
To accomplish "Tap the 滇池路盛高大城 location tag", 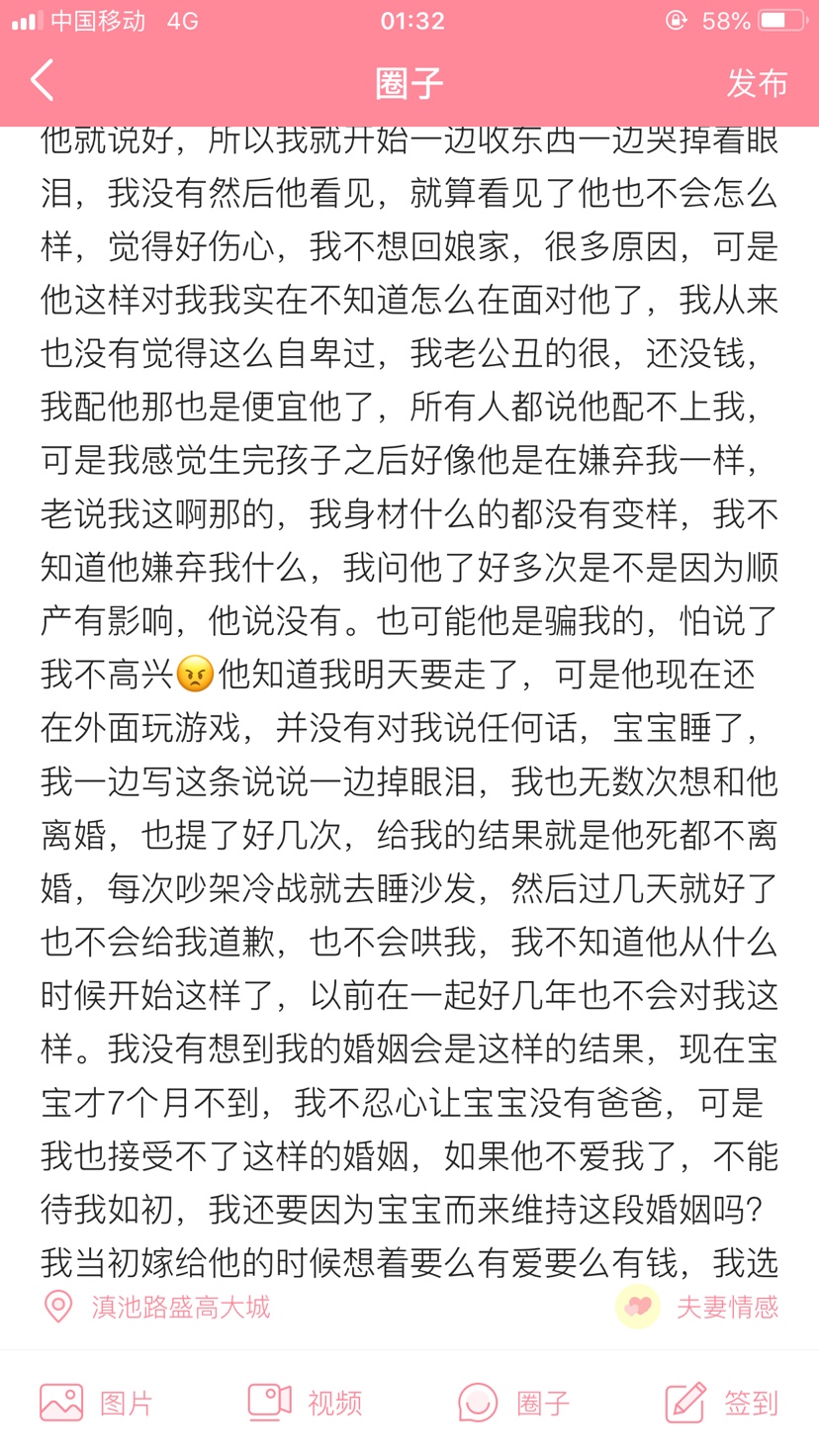I will pyautogui.click(x=158, y=1307).
